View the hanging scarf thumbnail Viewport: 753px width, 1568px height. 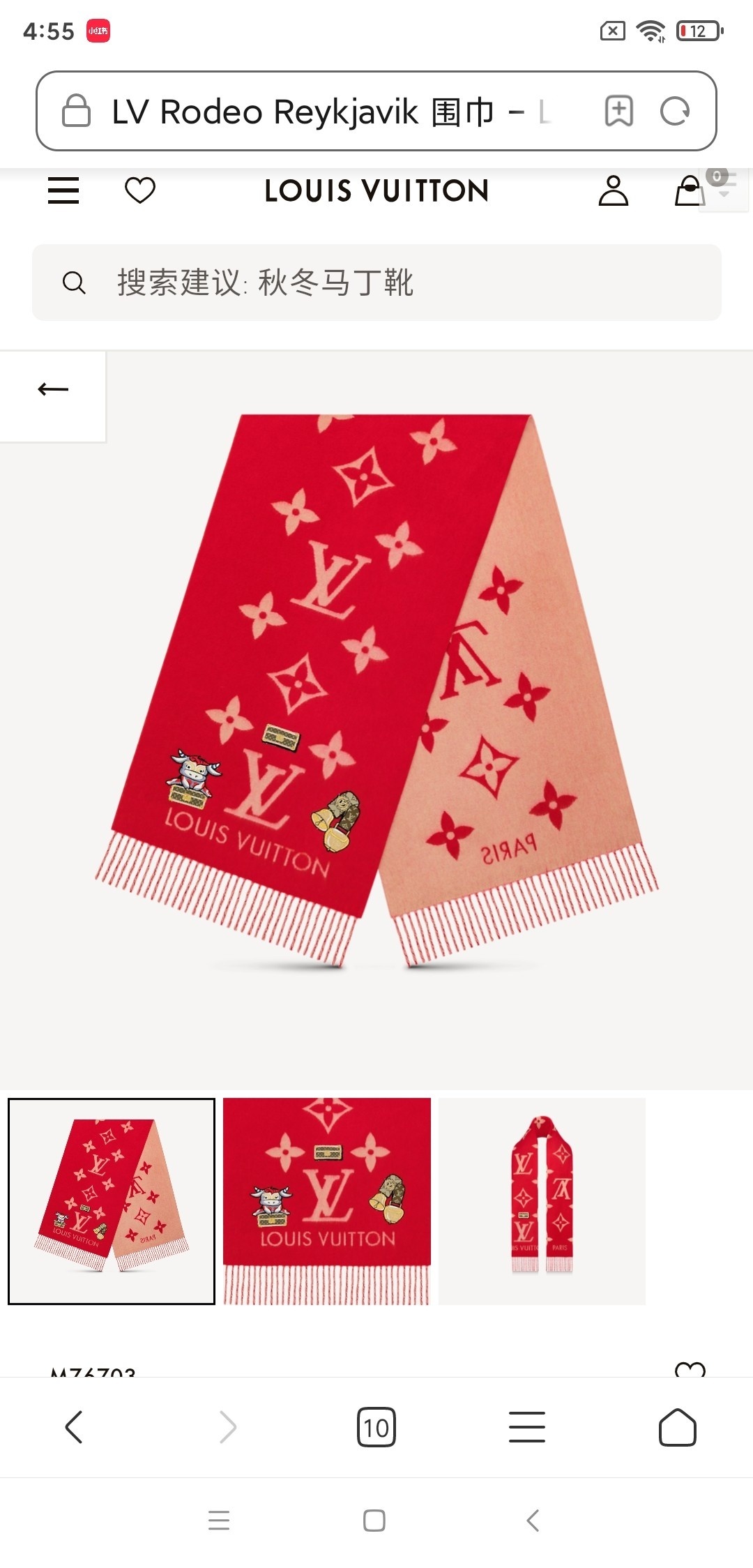(x=542, y=1201)
